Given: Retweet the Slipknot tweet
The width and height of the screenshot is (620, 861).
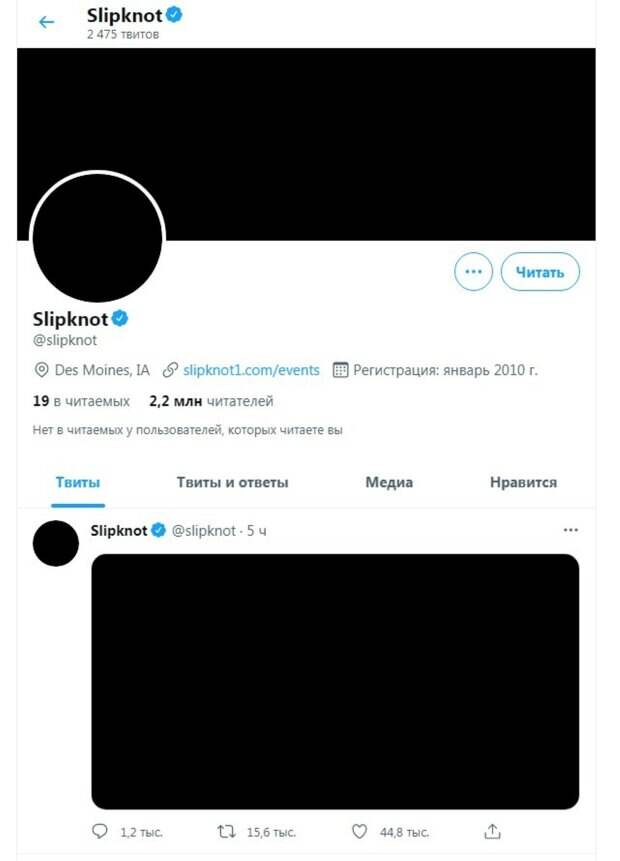Looking at the screenshot, I should tap(226, 831).
